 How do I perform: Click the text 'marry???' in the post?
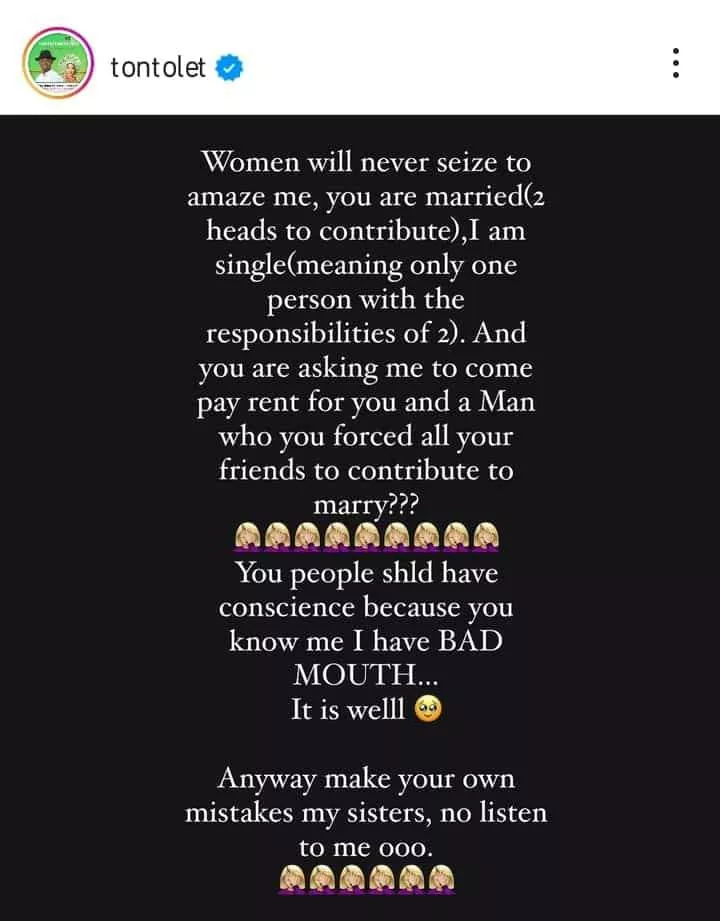[368, 506]
